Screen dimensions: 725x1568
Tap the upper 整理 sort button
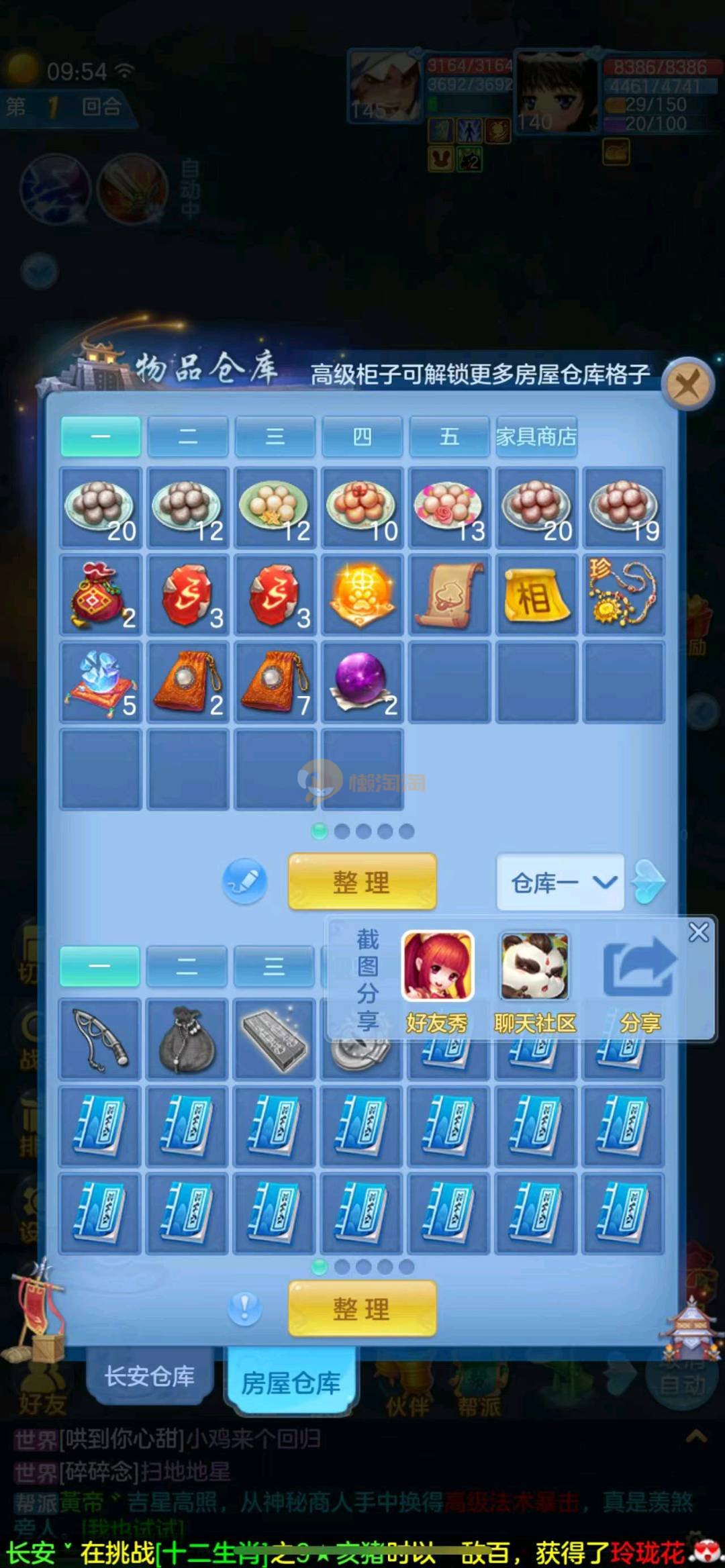[x=362, y=882]
